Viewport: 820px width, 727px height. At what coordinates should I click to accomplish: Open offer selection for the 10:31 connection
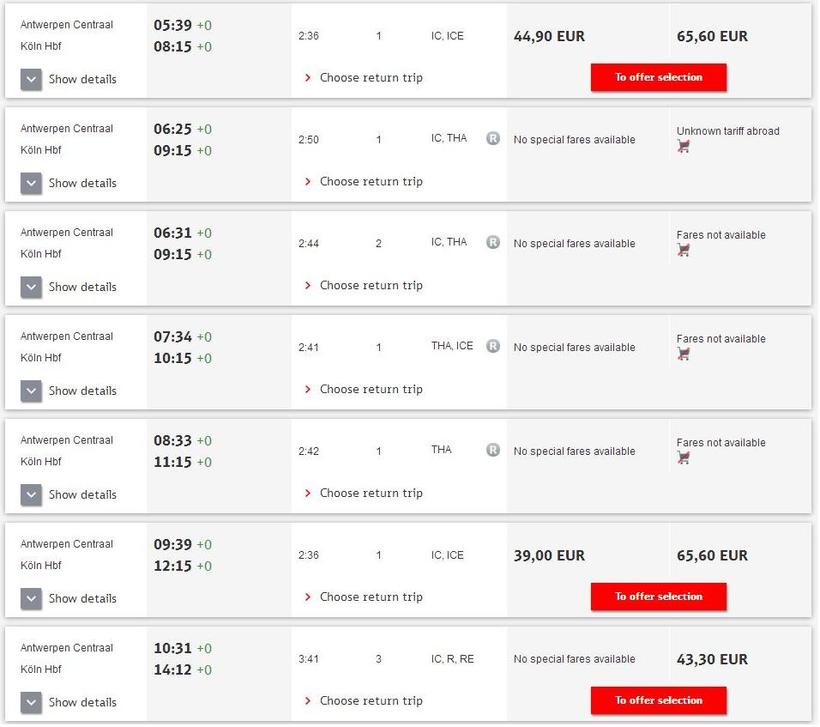[x=658, y=700]
